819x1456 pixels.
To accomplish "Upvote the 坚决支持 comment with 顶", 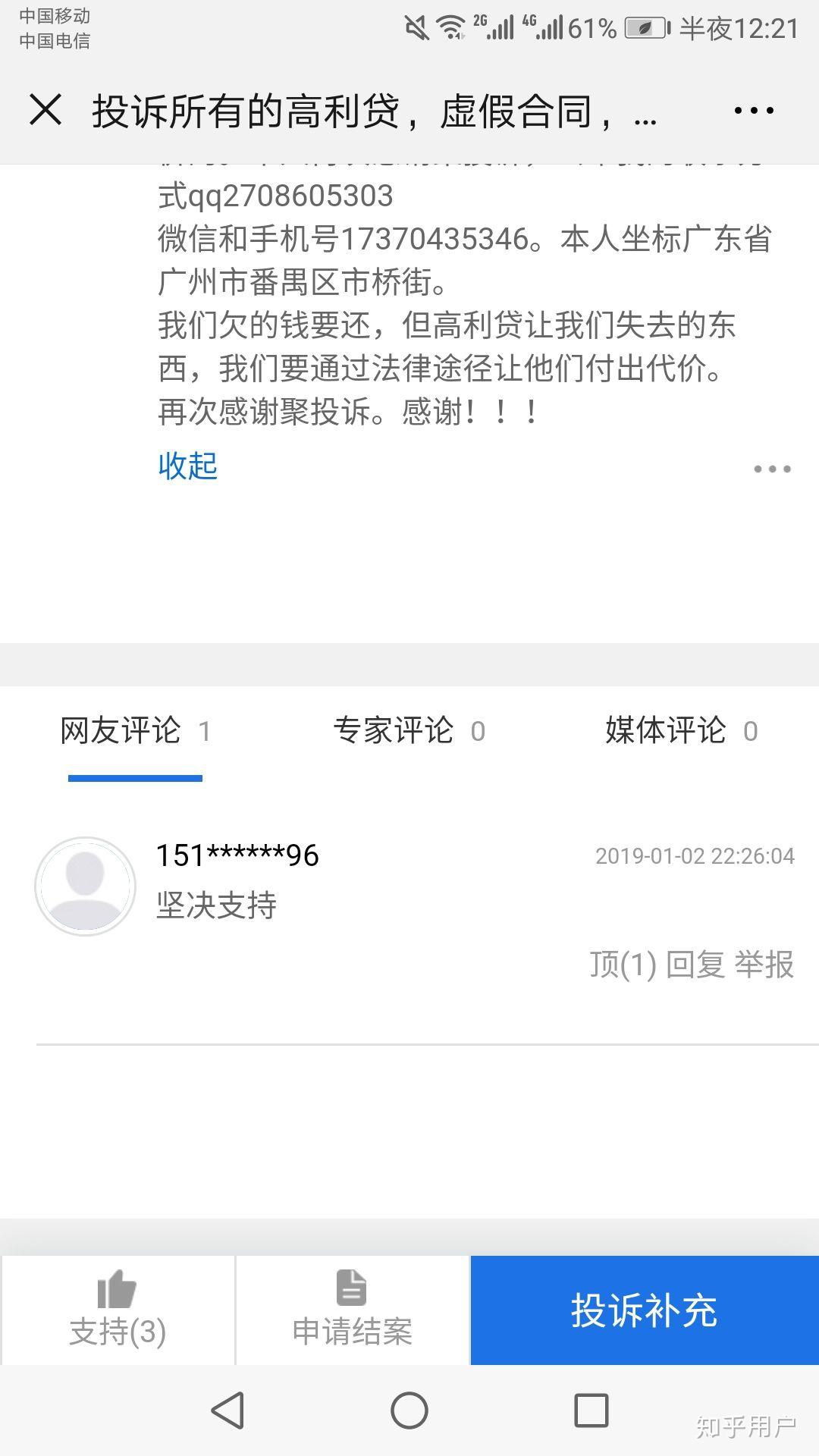I will [x=623, y=965].
